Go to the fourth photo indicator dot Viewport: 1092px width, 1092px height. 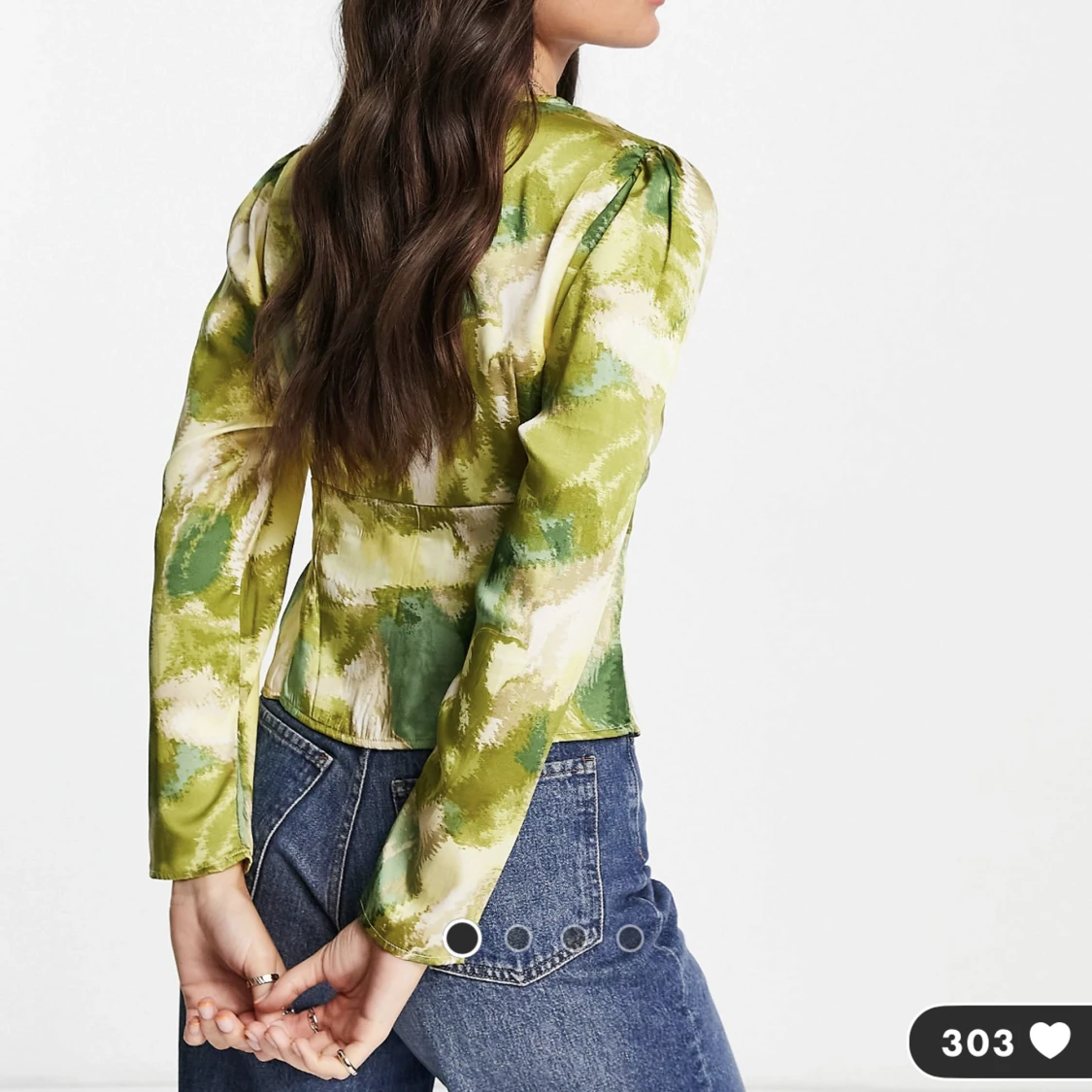pyautogui.click(x=630, y=938)
